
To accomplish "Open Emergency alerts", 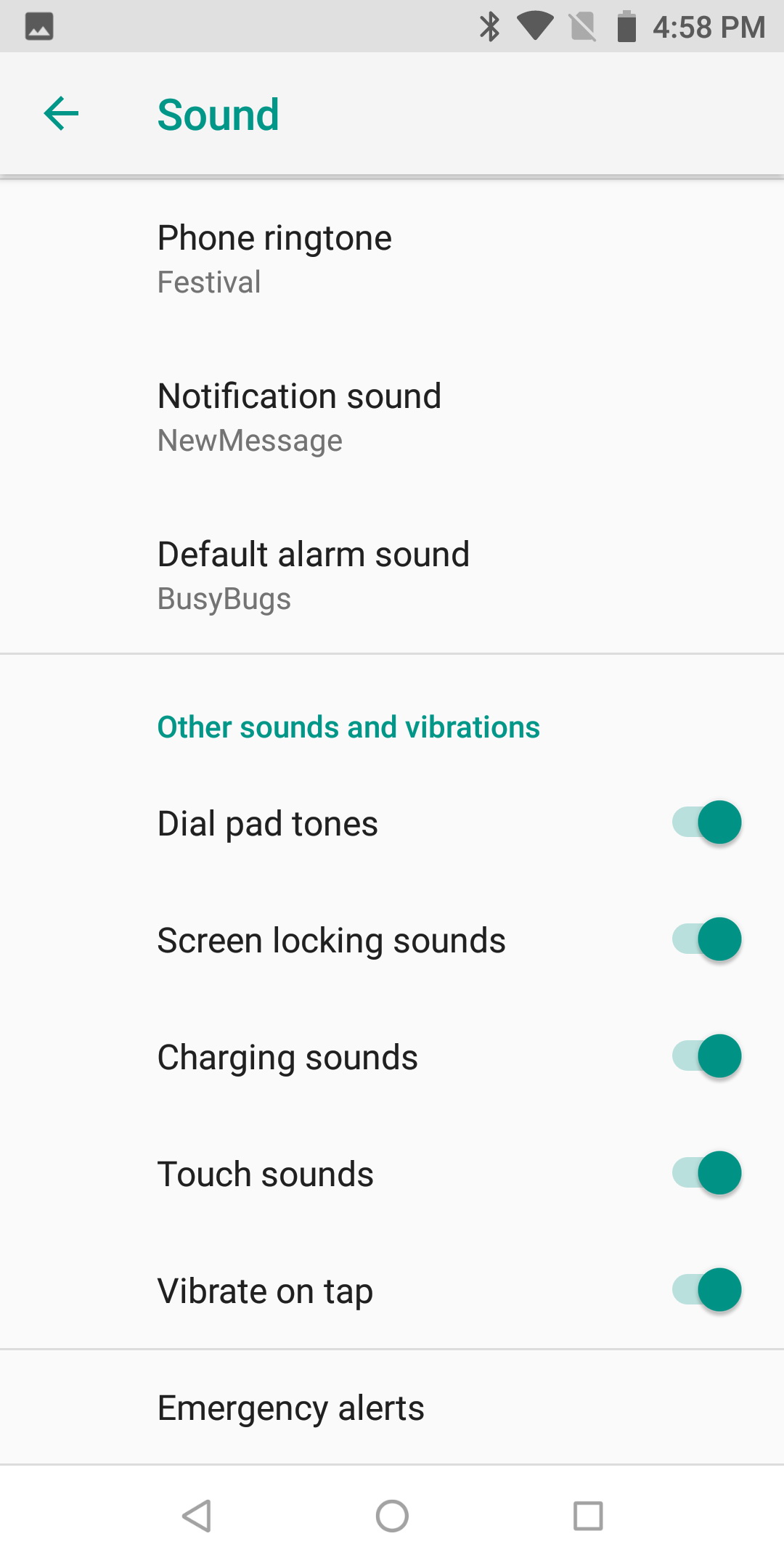I will (x=392, y=1408).
